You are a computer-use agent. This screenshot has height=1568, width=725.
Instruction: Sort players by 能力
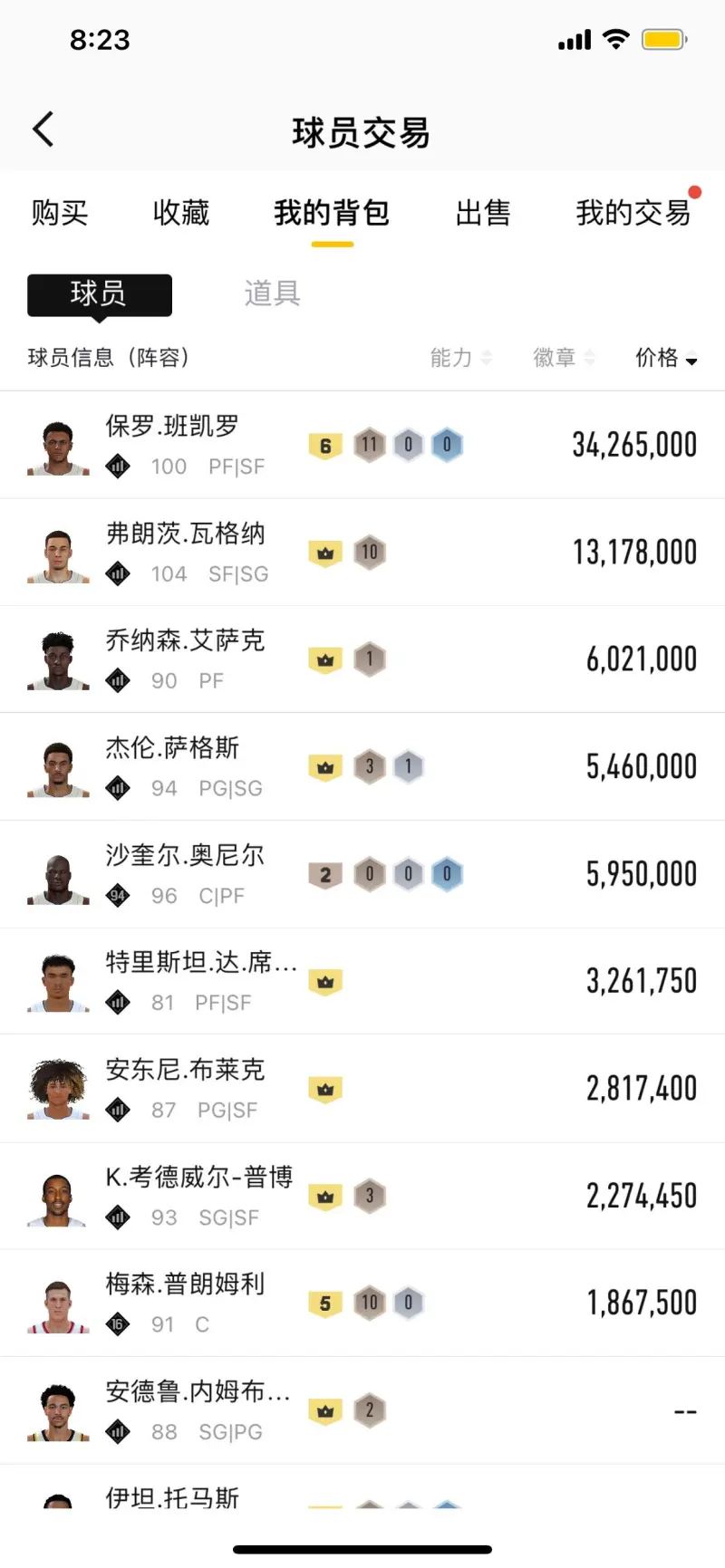point(459,358)
